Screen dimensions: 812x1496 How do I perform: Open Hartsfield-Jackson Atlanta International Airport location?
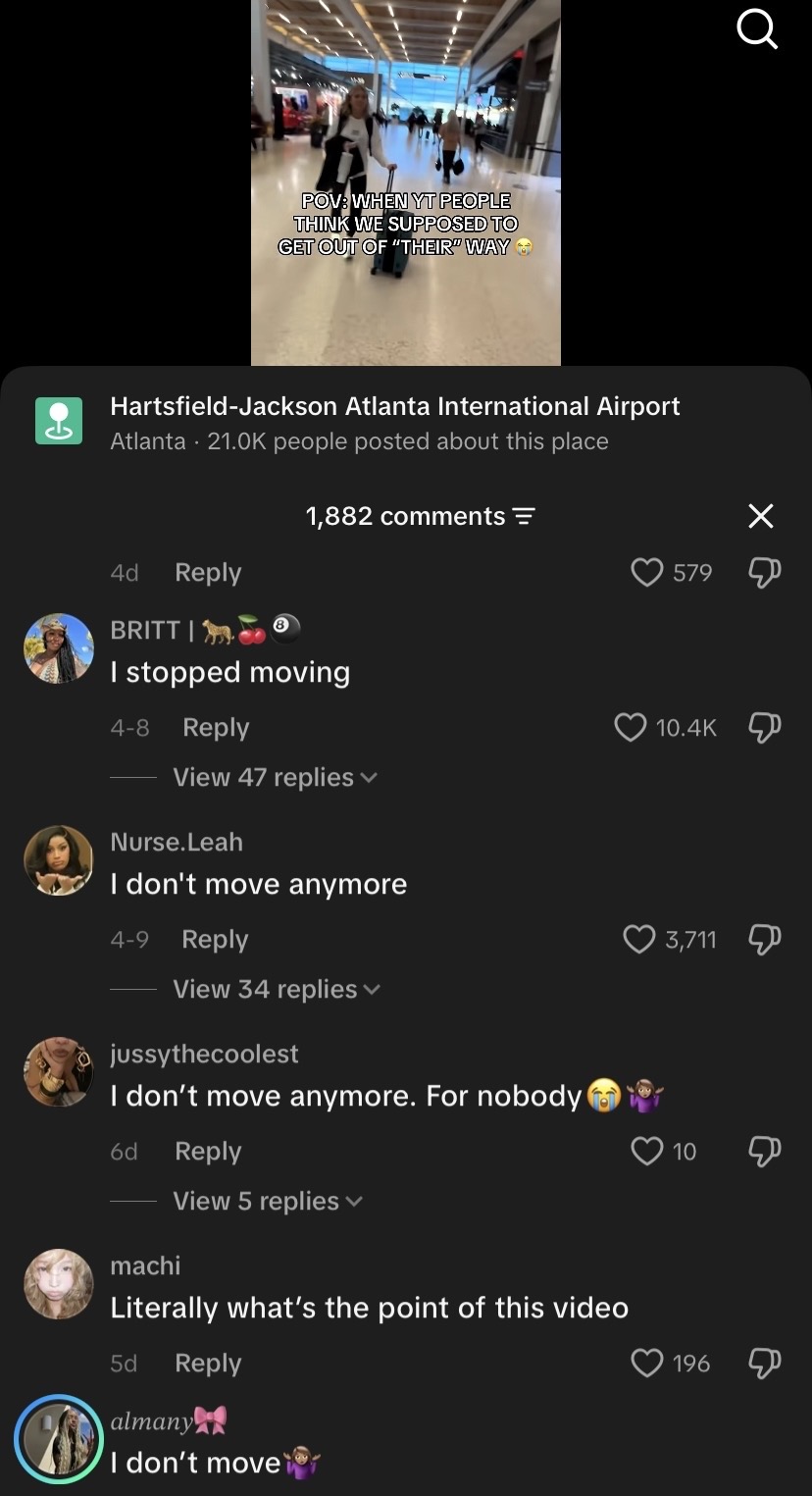tap(394, 406)
